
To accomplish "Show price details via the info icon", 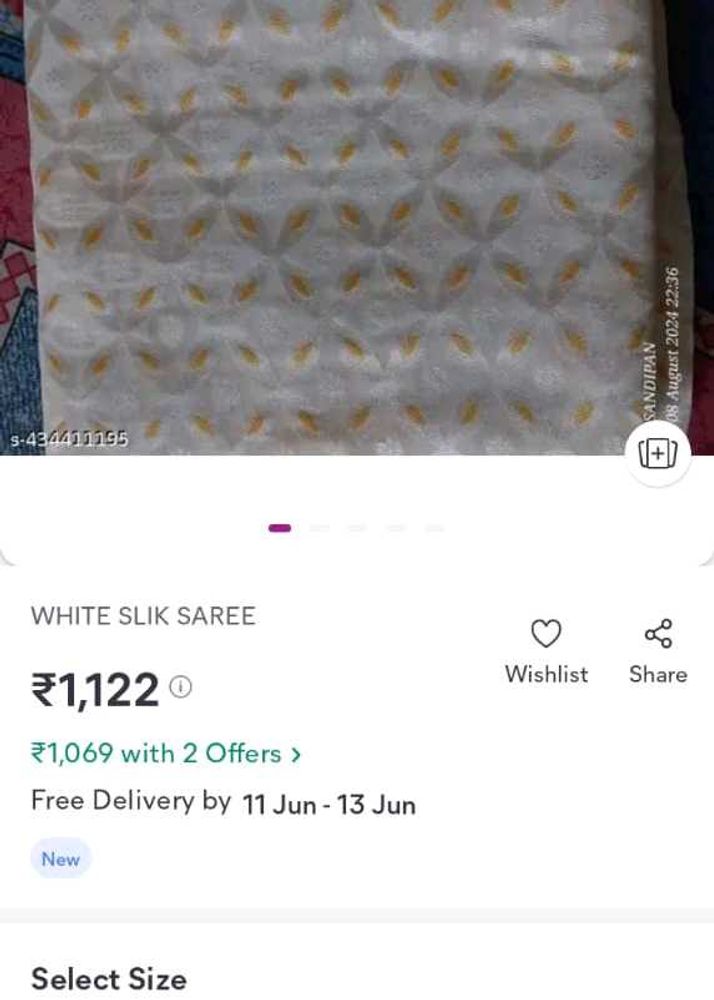I will tap(180, 687).
